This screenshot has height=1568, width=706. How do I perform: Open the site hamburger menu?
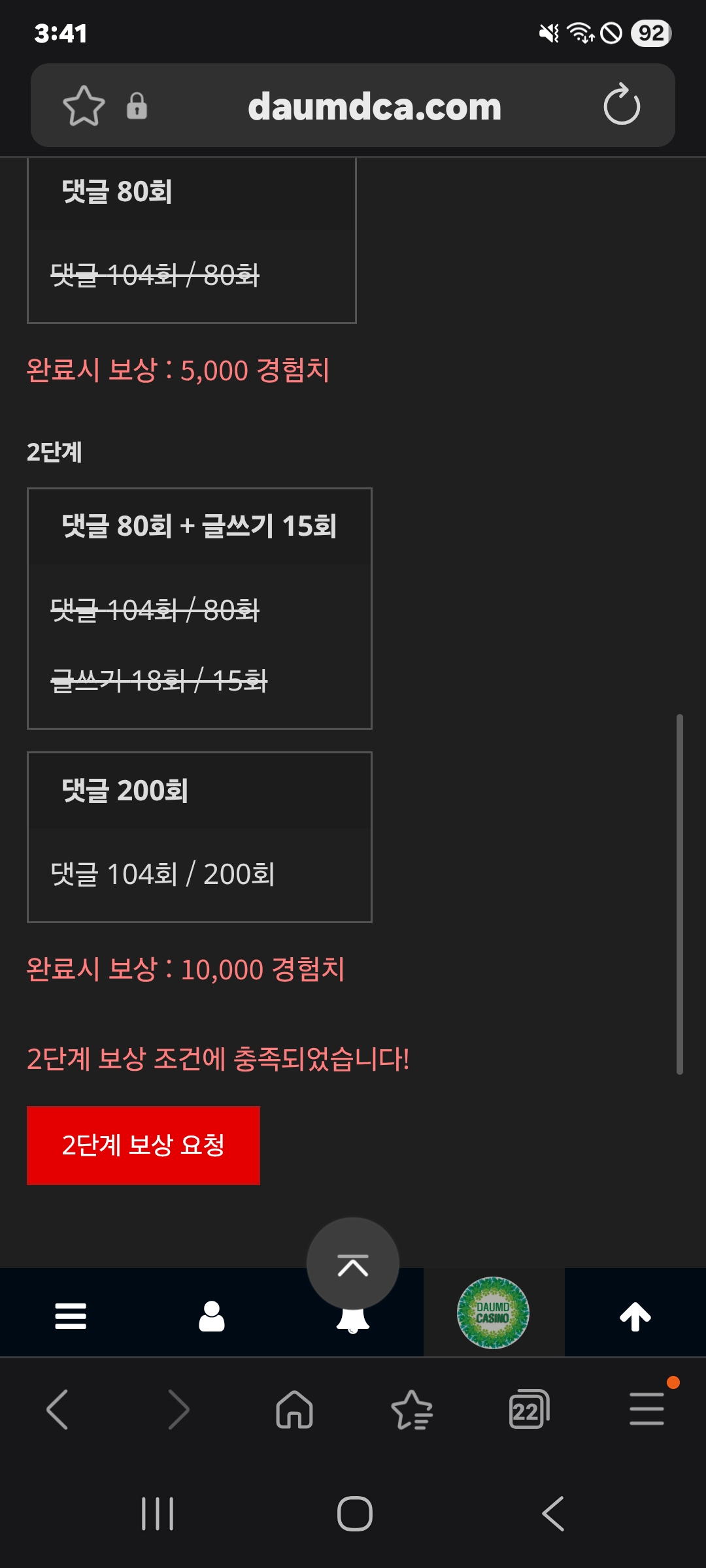(71, 1316)
